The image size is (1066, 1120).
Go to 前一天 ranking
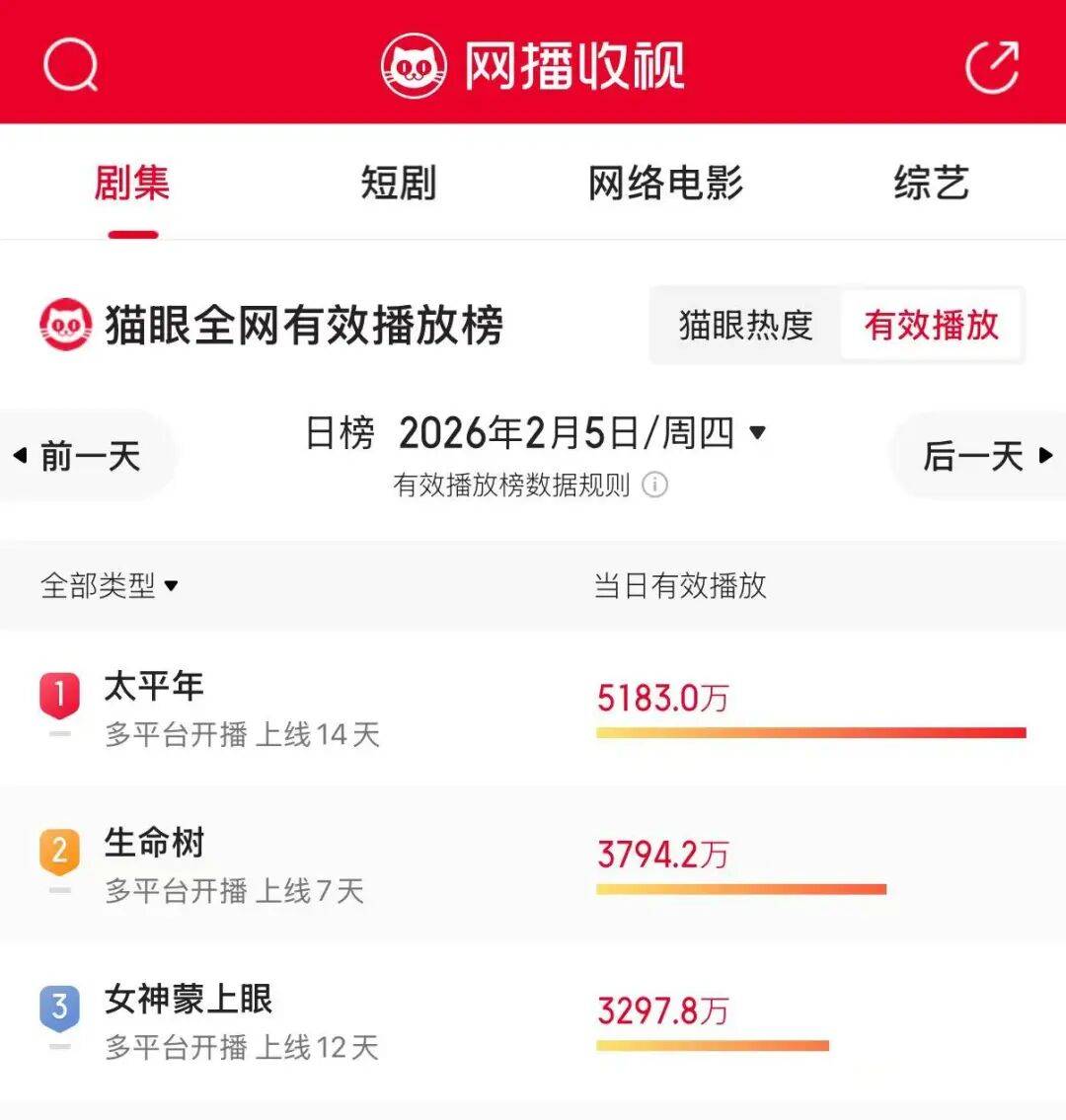pyautogui.click(x=79, y=456)
